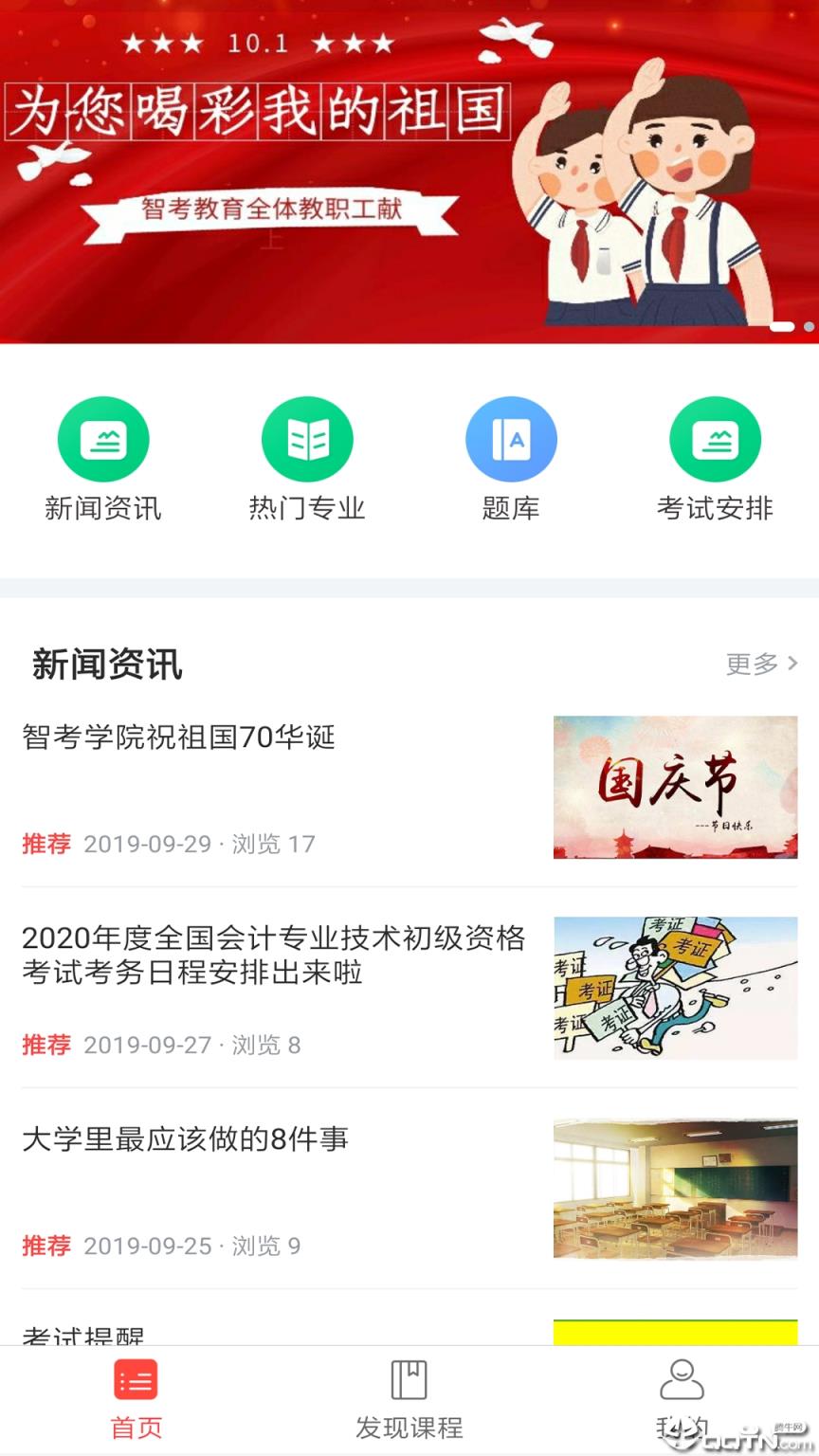The height and width of the screenshot is (1456, 819).
Task: Open the 新闻资讯 news icon
Action: click(x=104, y=439)
